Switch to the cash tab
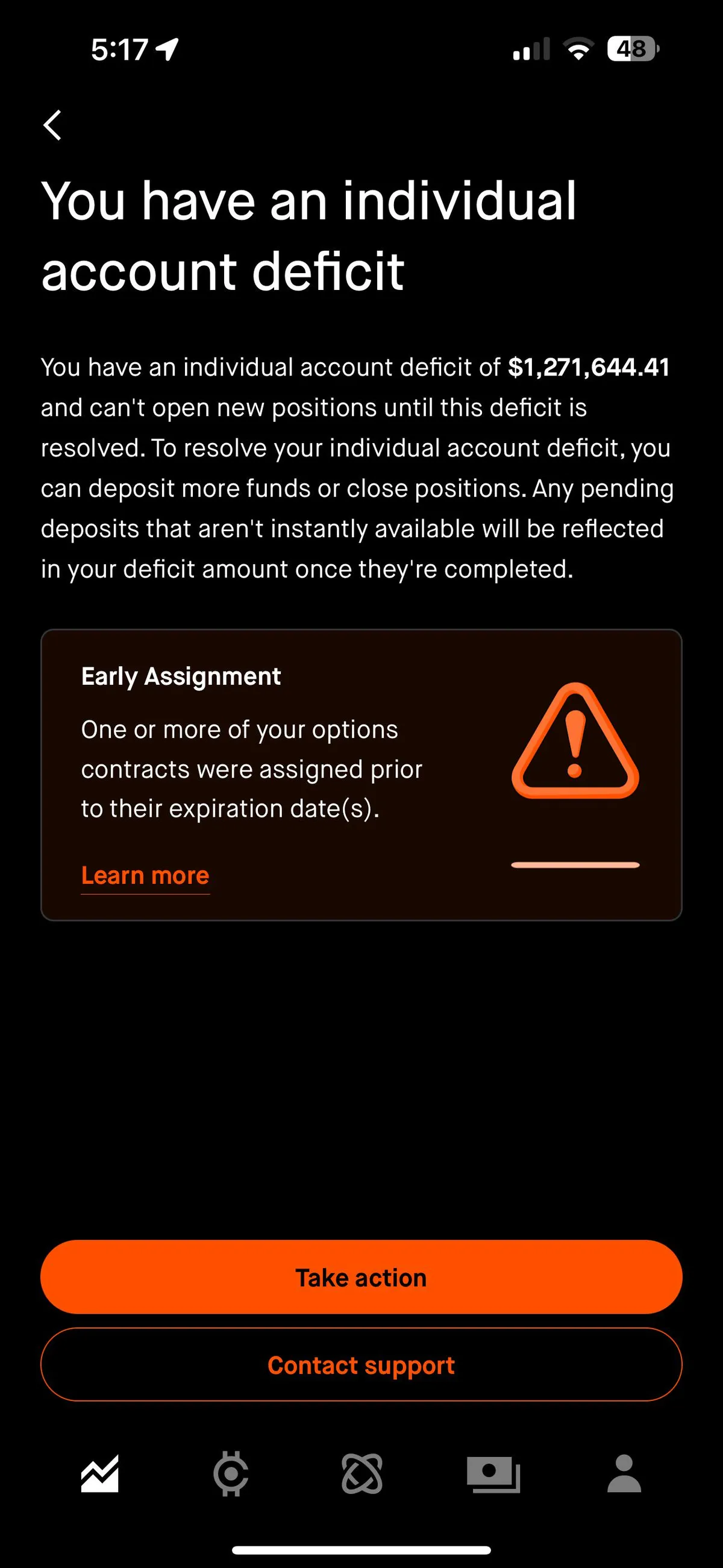723x1568 pixels. [493, 1473]
